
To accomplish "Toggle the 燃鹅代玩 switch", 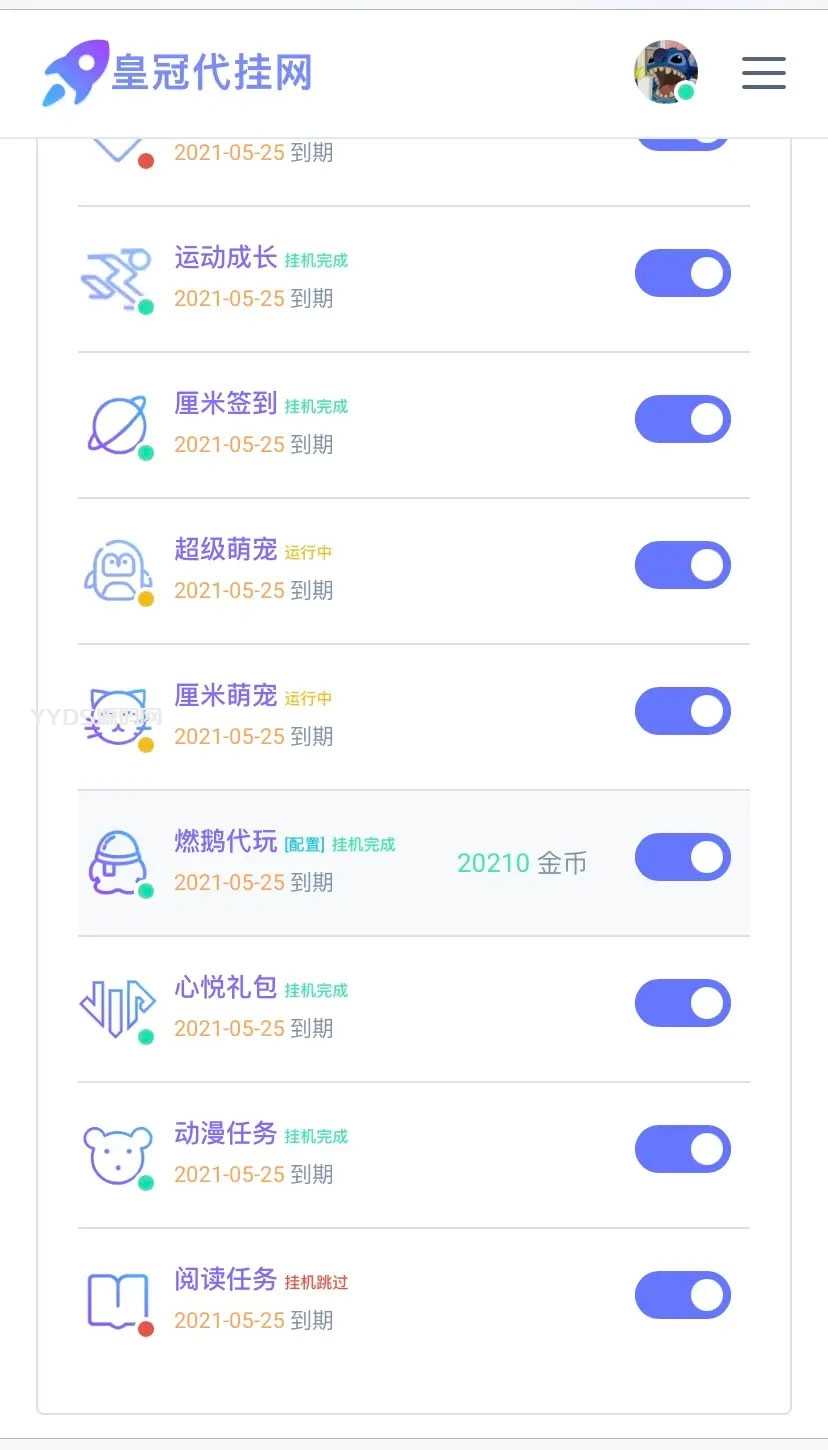I will pos(683,857).
